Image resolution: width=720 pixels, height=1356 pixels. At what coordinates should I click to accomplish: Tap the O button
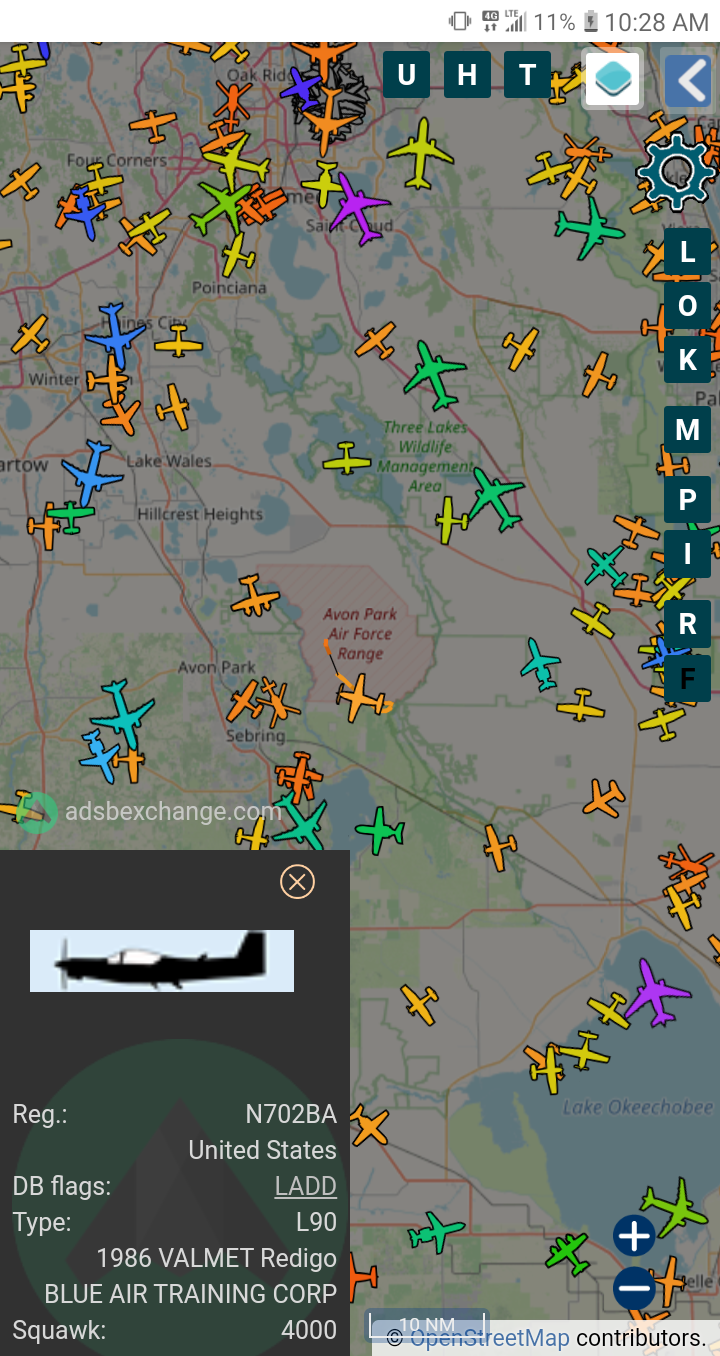coord(688,306)
